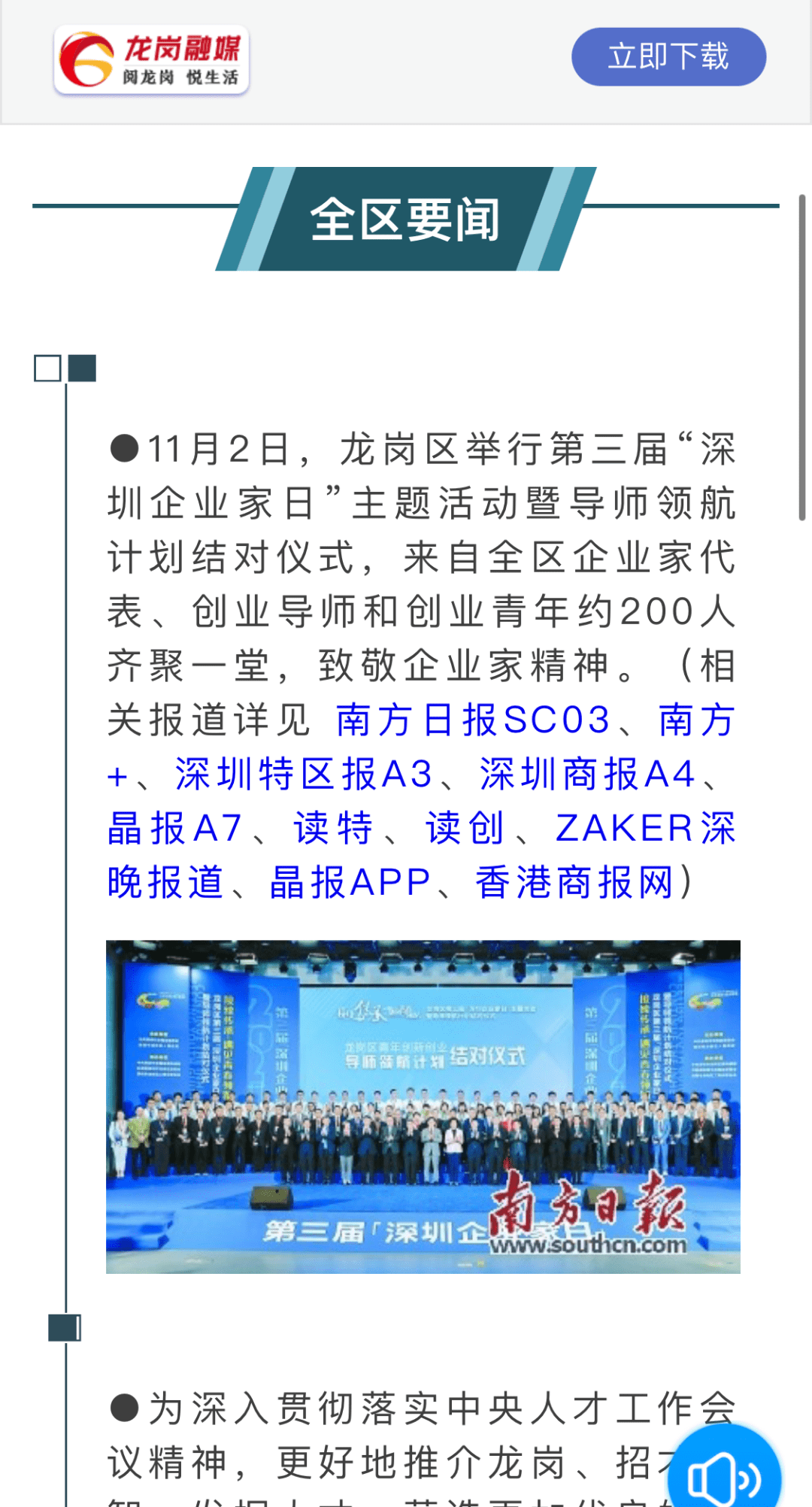The image size is (812, 1507).
Task: Open the 读特 link
Action: coord(333,829)
